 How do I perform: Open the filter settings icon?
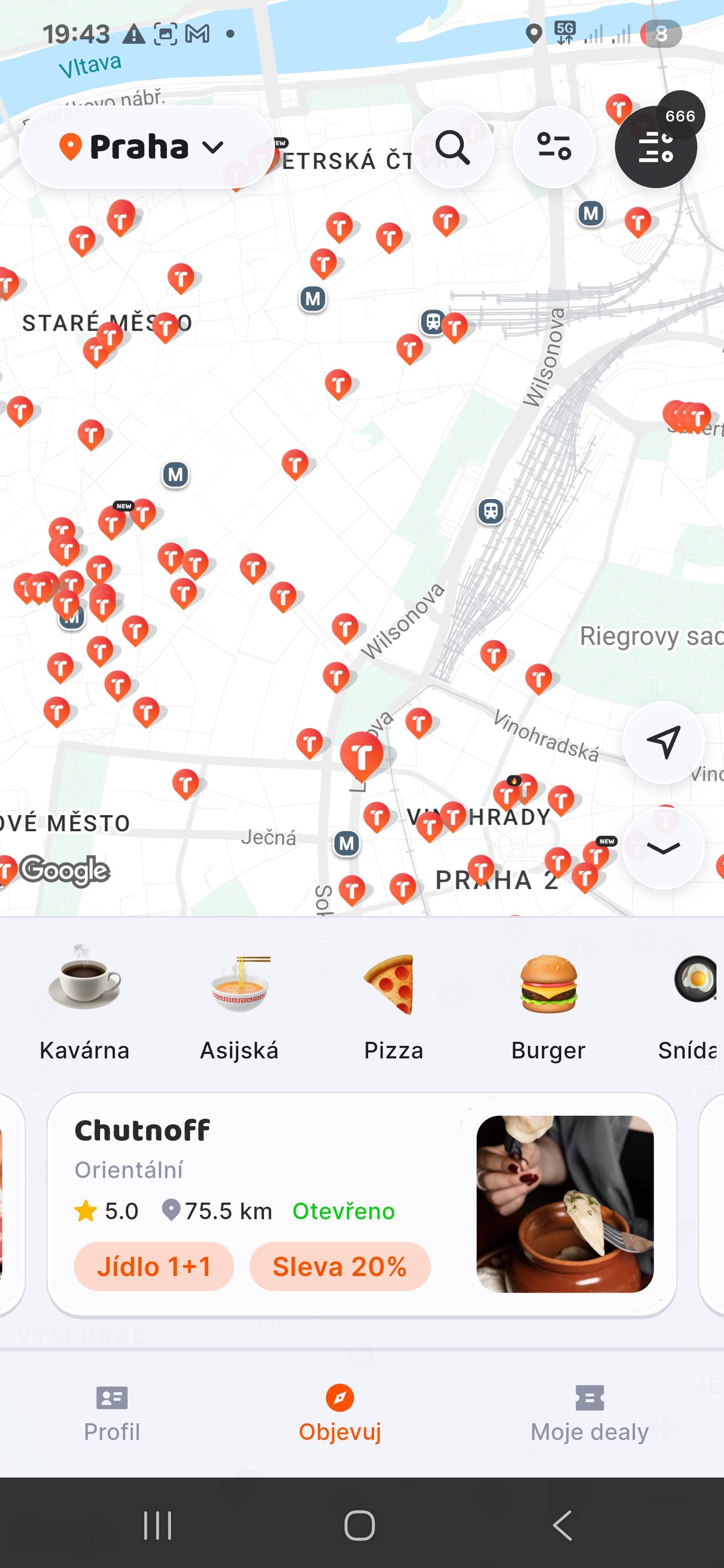pyautogui.click(x=554, y=147)
